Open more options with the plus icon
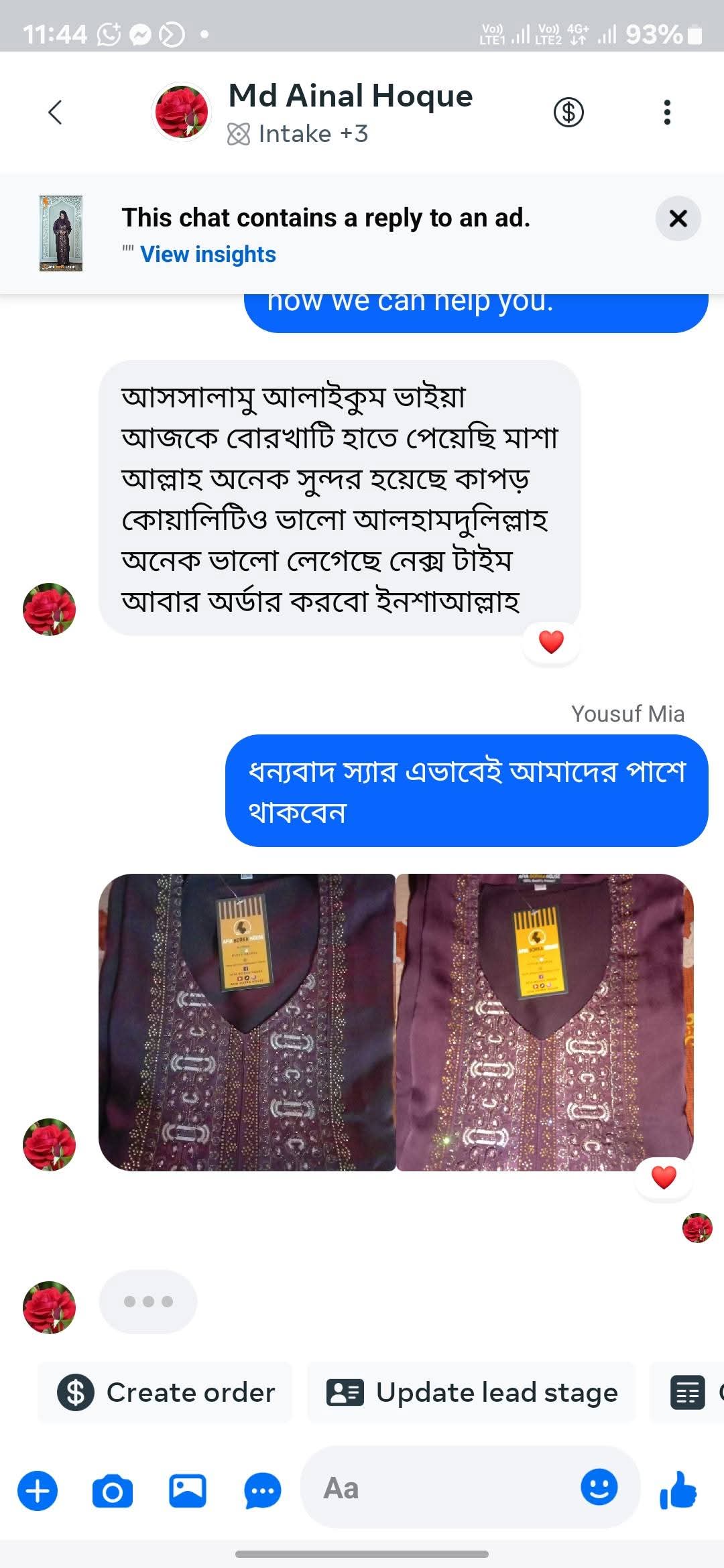The image size is (724, 1568). [x=38, y=1491]
